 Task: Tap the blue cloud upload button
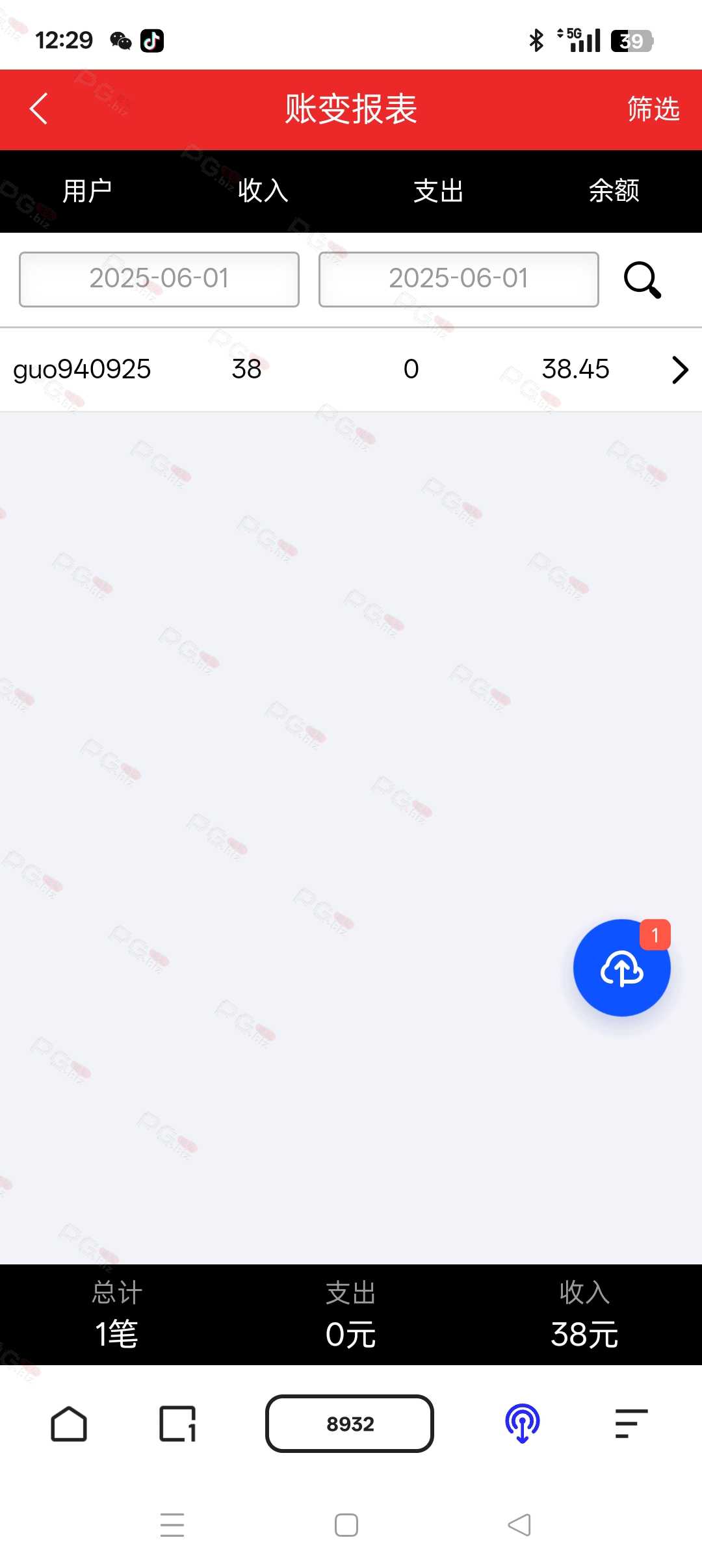point(621,968)
